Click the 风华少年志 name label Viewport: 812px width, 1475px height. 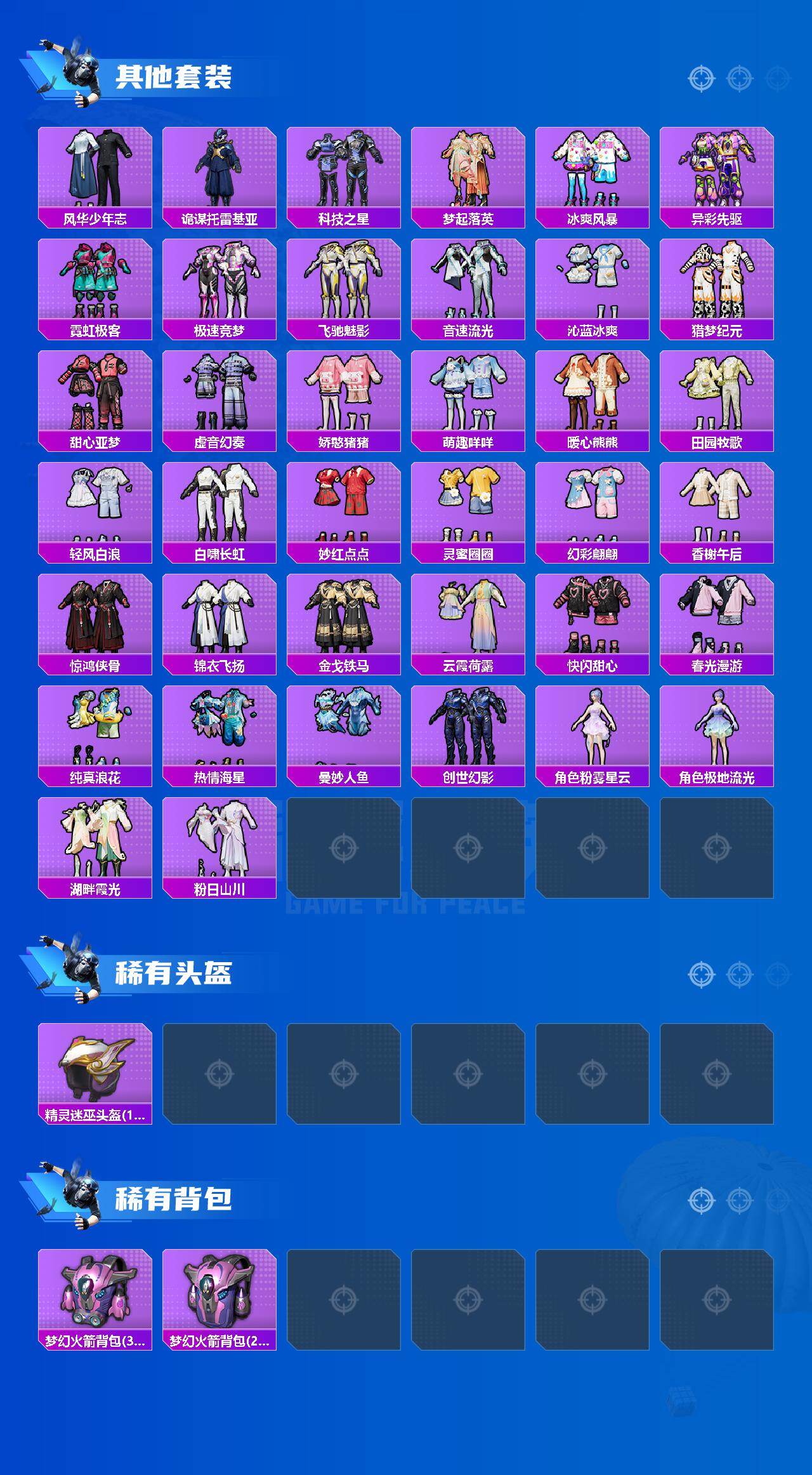94,218
